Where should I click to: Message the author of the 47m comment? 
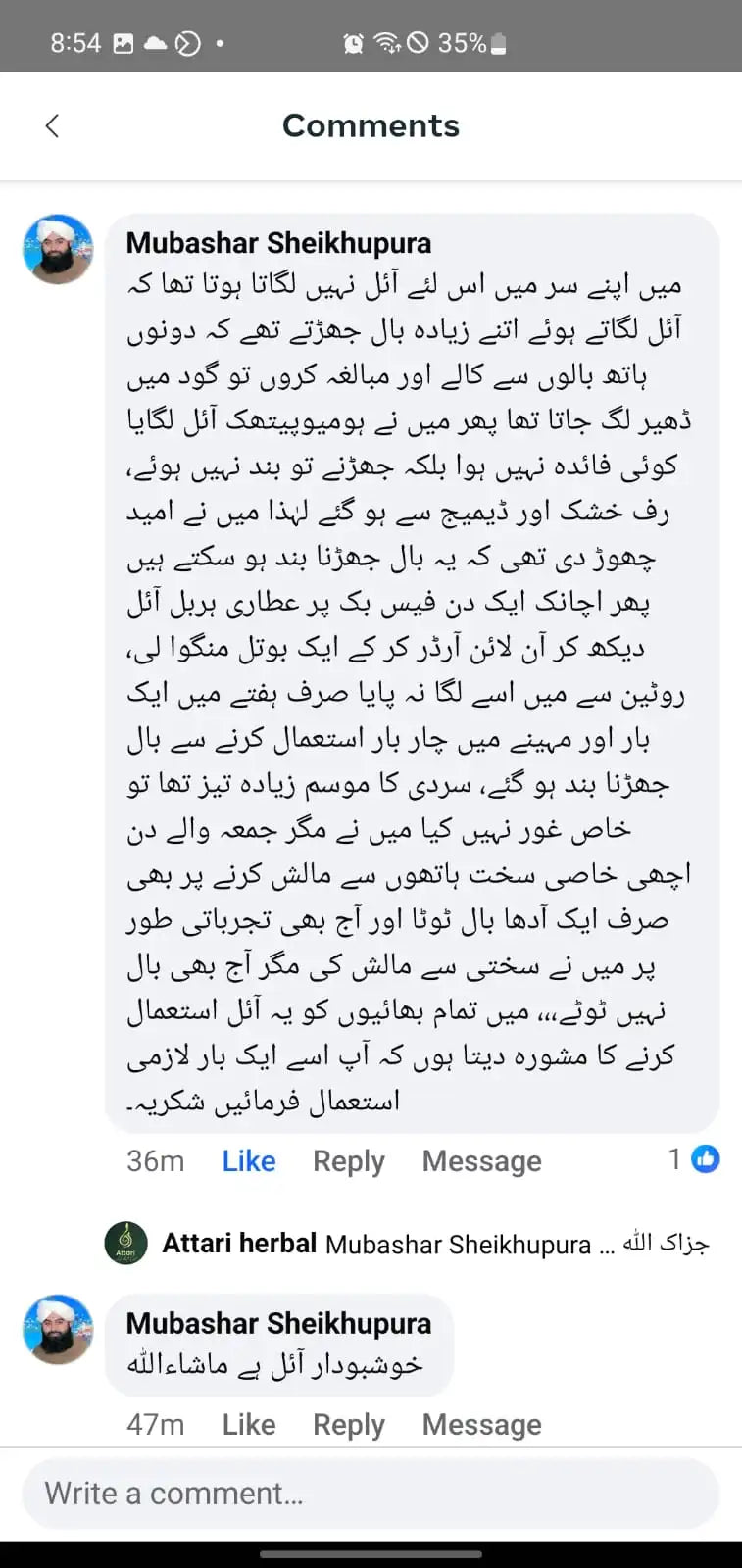pyautogui.click(x=481, y=1424)
